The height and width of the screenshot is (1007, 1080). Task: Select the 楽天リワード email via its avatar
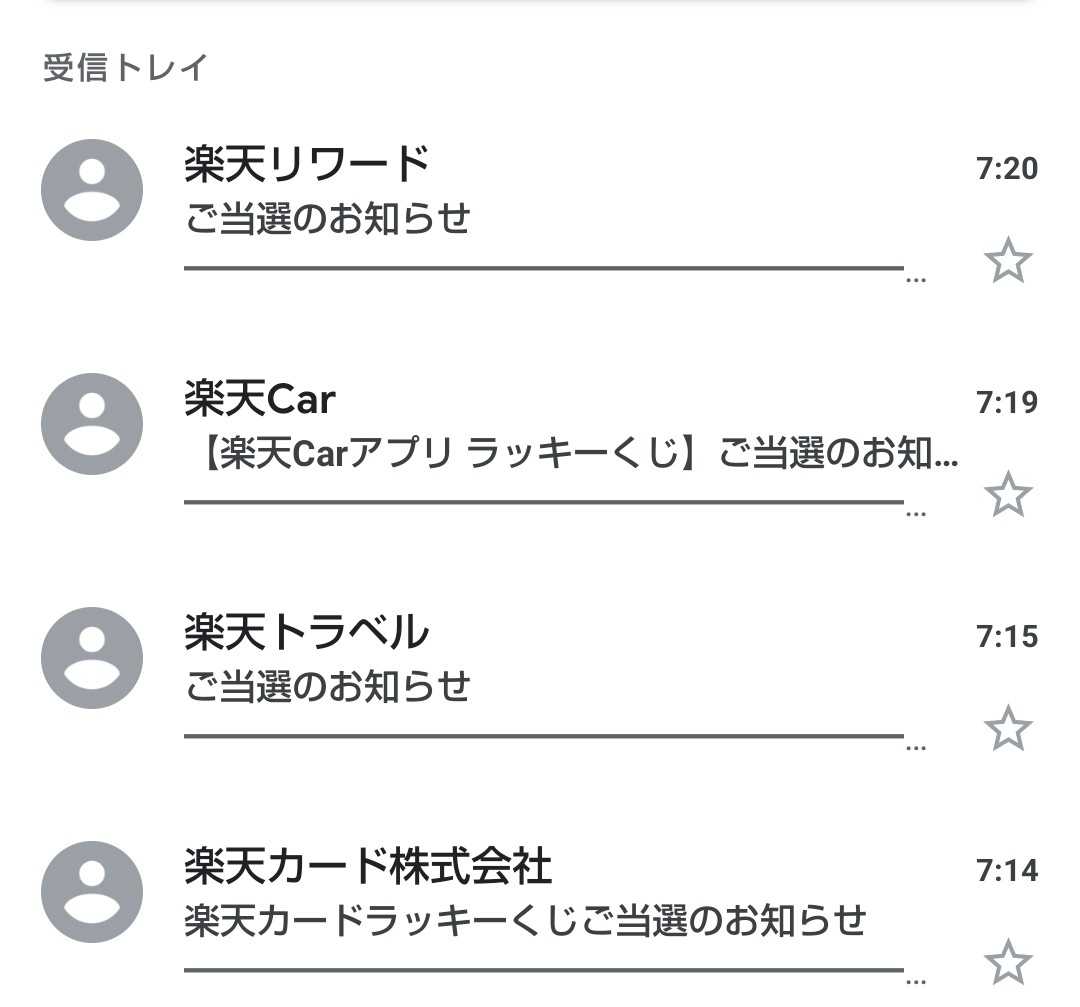pos(92,190)
